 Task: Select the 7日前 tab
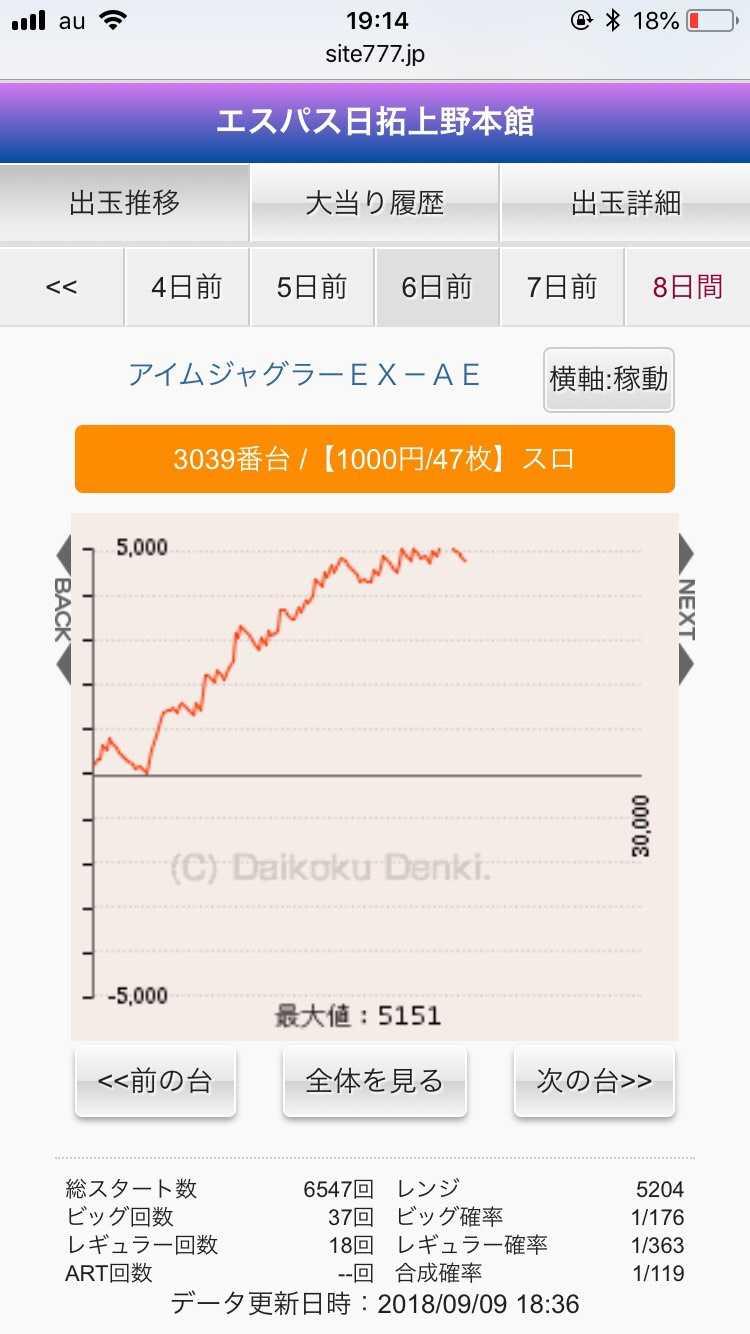click(561, 287)
